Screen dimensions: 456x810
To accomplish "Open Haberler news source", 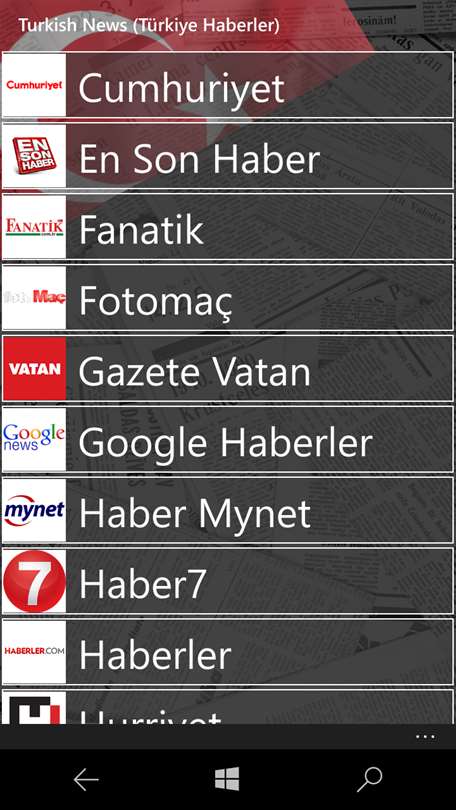I will click(228, 652).
